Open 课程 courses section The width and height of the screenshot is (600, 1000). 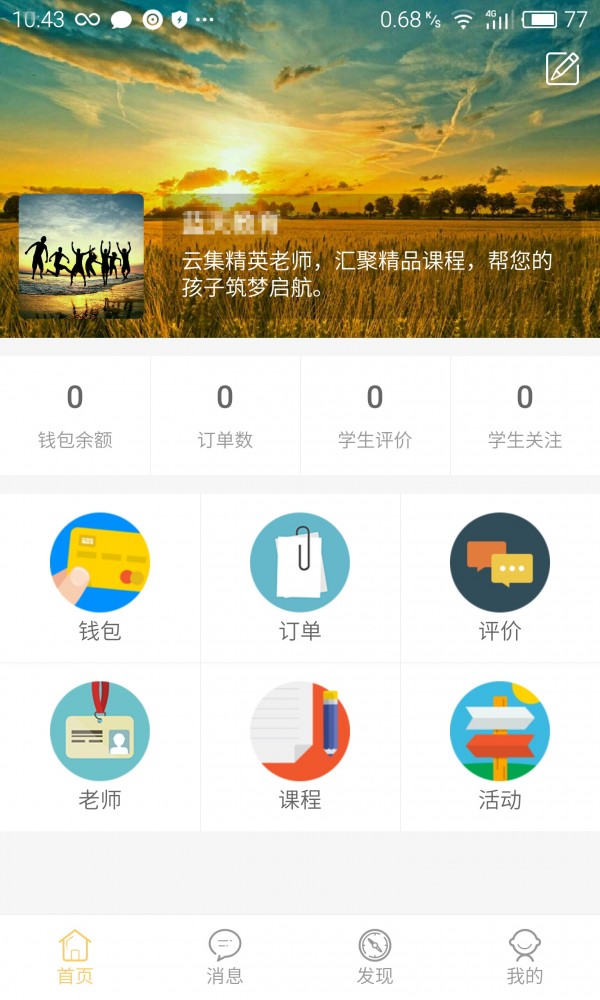(x=300, y=745)
